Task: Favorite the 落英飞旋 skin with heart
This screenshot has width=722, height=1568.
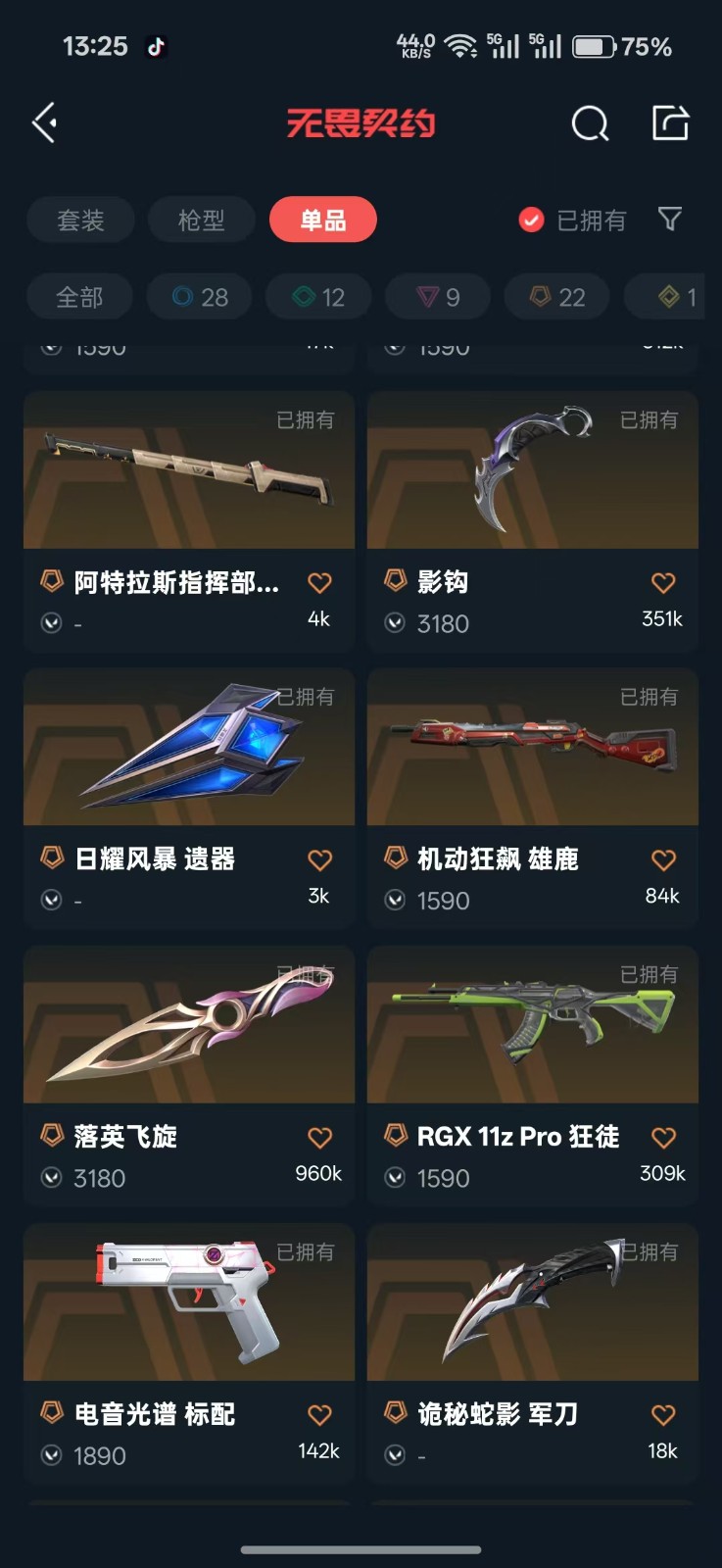Action: tap(319, 1138)
